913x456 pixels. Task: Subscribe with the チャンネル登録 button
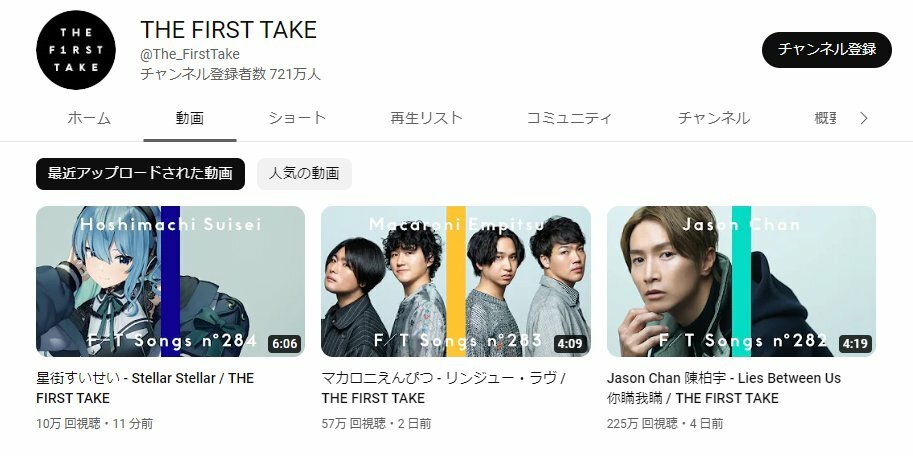(826, 49)
